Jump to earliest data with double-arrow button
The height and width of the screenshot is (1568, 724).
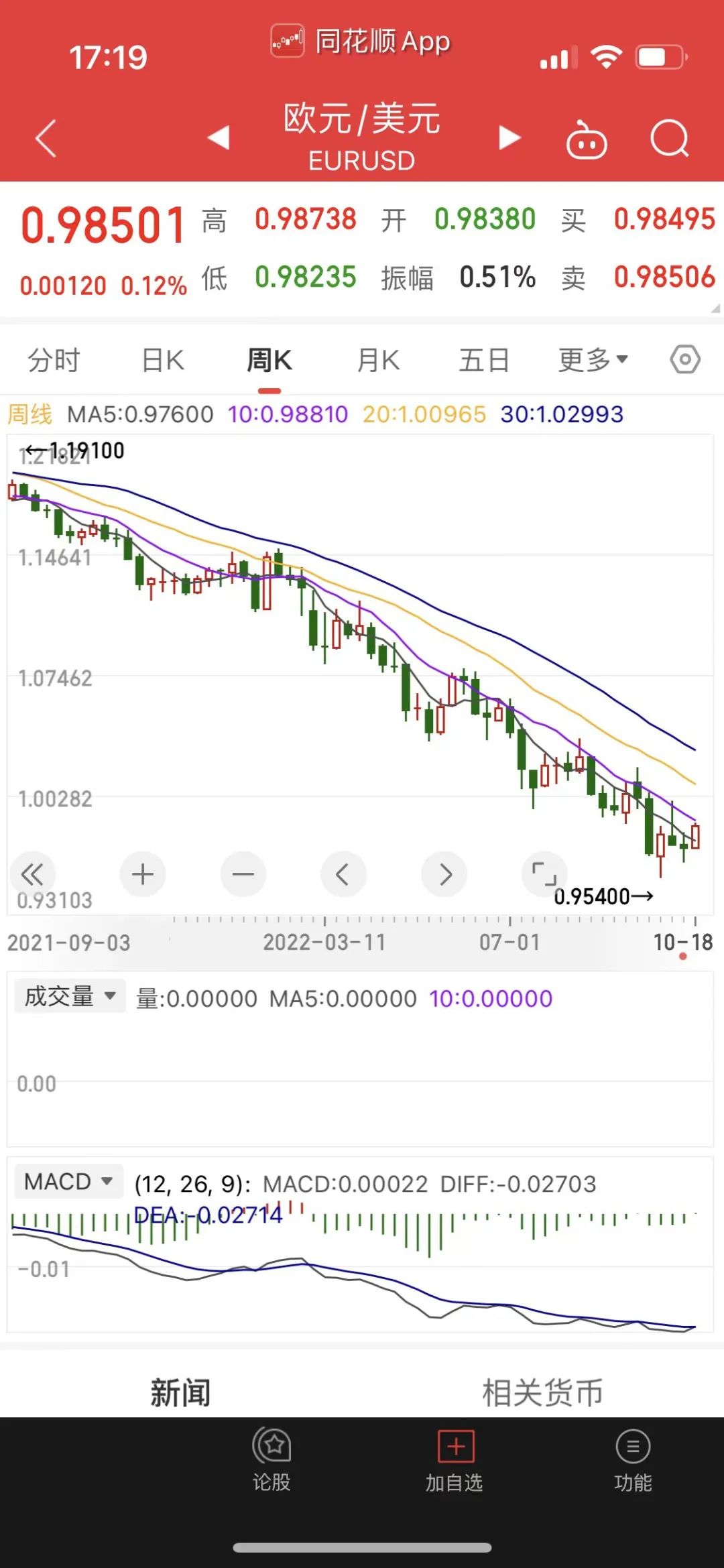[x=32, y=874]
